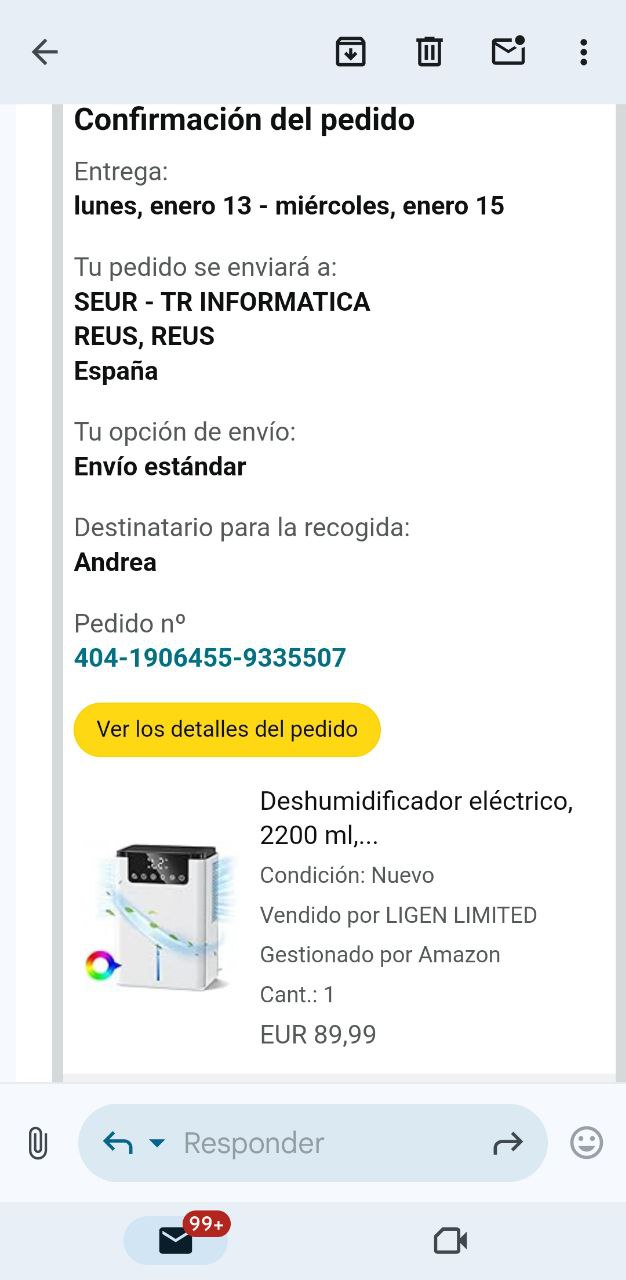626x1280 pixels.
Task: Delete this order confirmation email
Action: point(429,52)
